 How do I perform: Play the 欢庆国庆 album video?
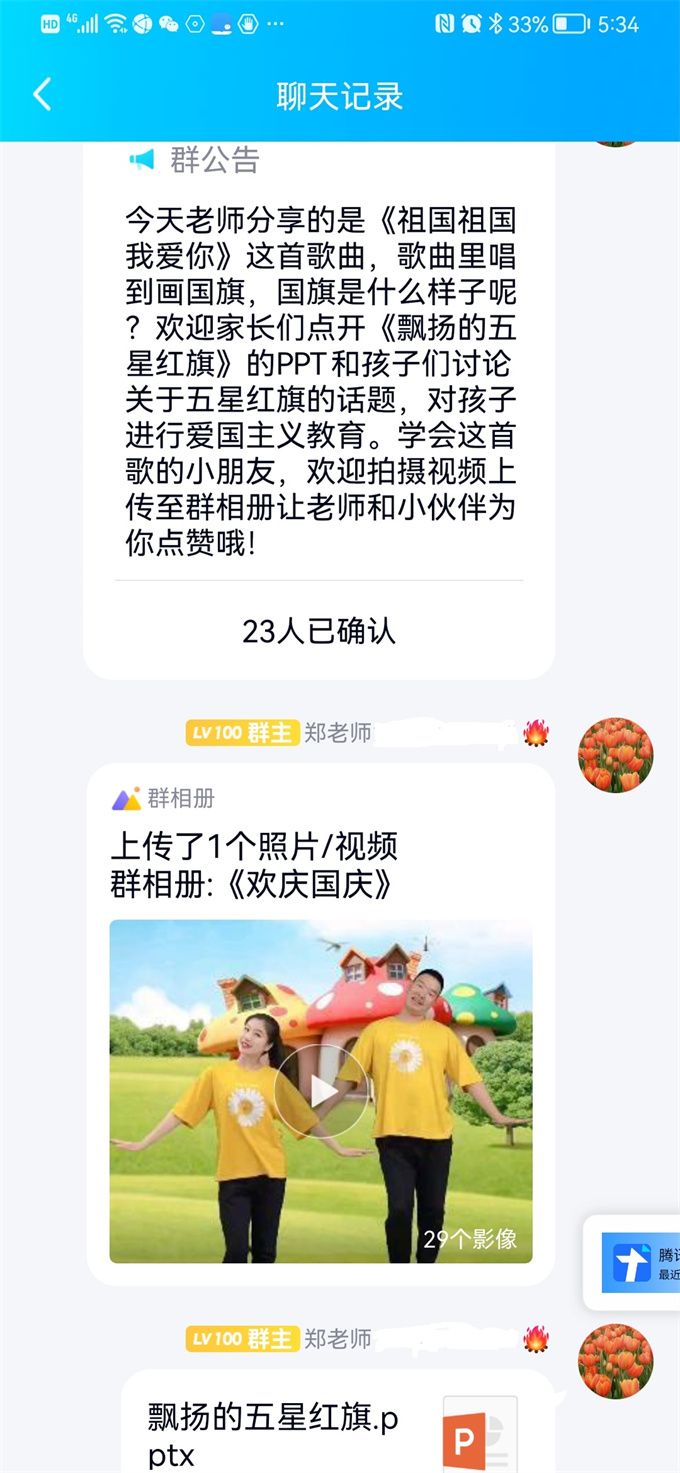(x=321, y=1090)
